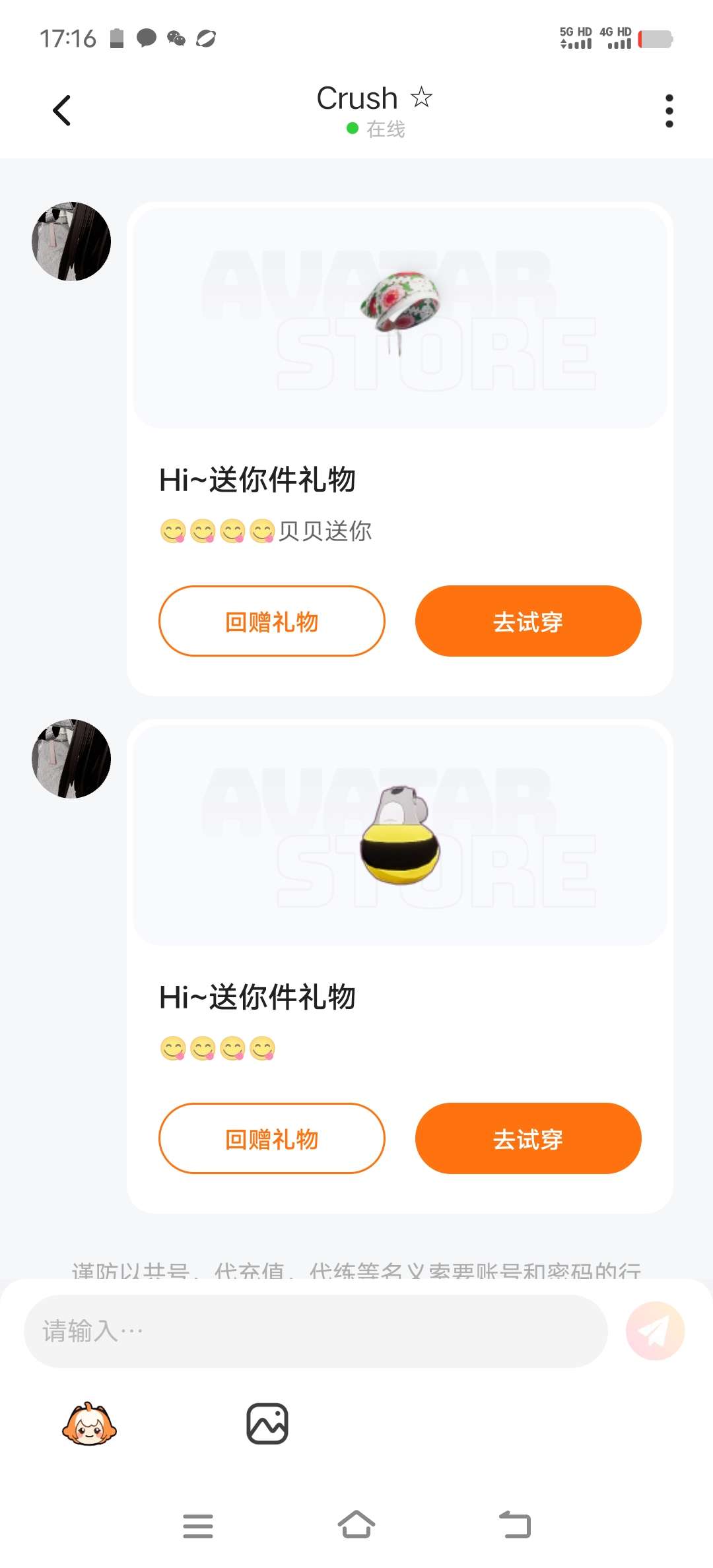Go back from the Crush chat
Viewport: 713px width, 1568px height.
pyautogui.click(x=62, y=110)
